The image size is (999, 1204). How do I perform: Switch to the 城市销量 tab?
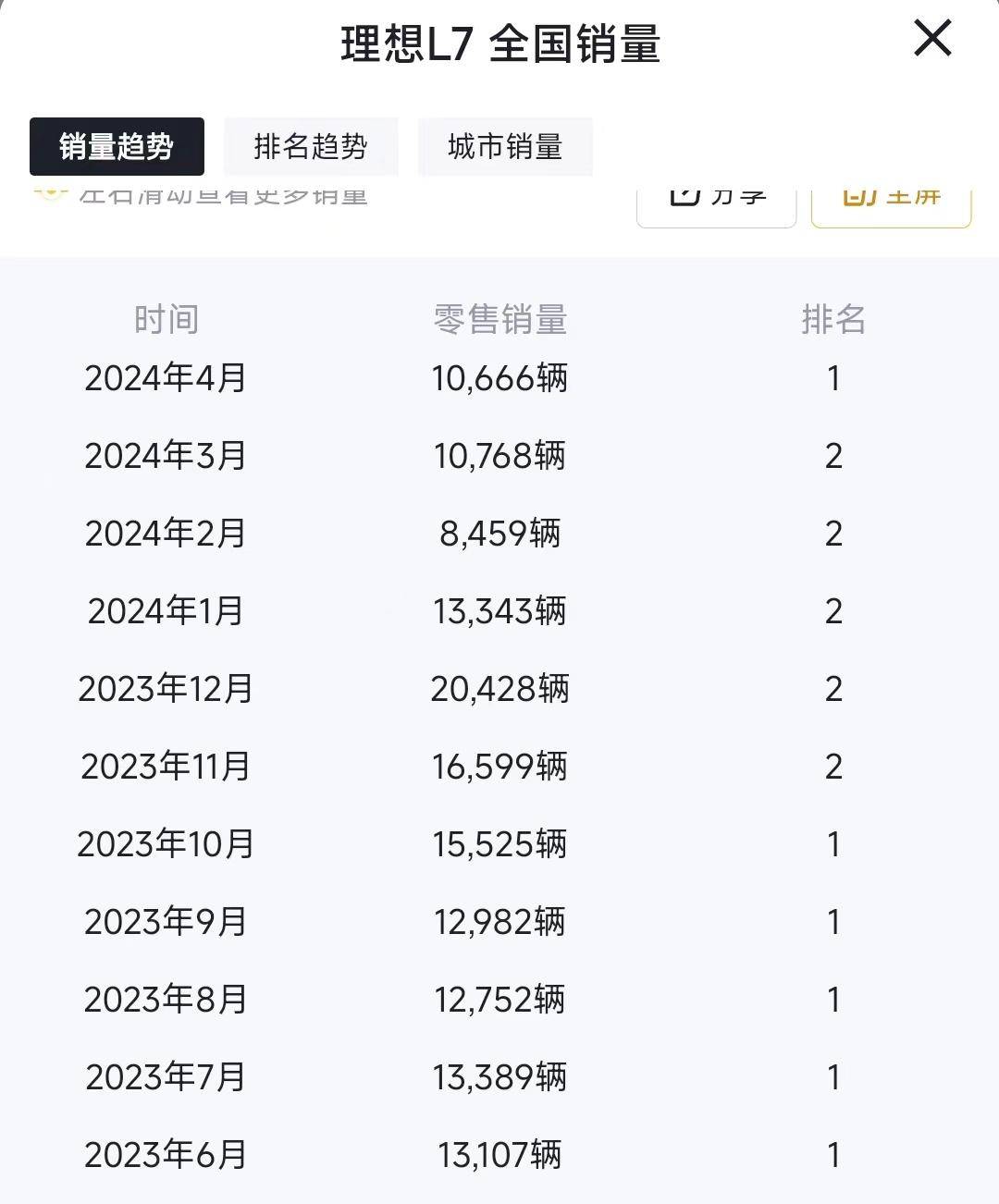tap(505, 146)
